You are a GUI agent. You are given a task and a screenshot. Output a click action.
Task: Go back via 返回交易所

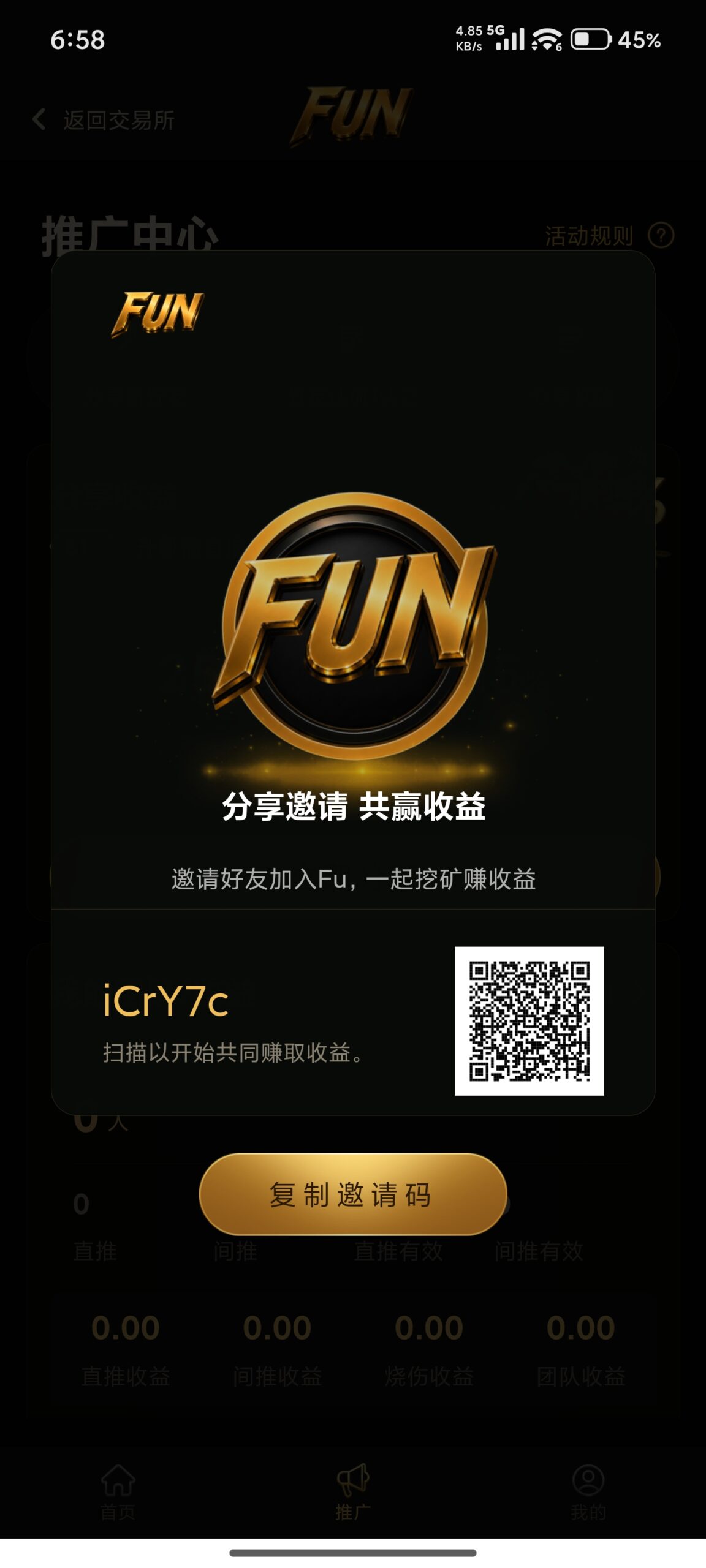(x=104, y=120)
